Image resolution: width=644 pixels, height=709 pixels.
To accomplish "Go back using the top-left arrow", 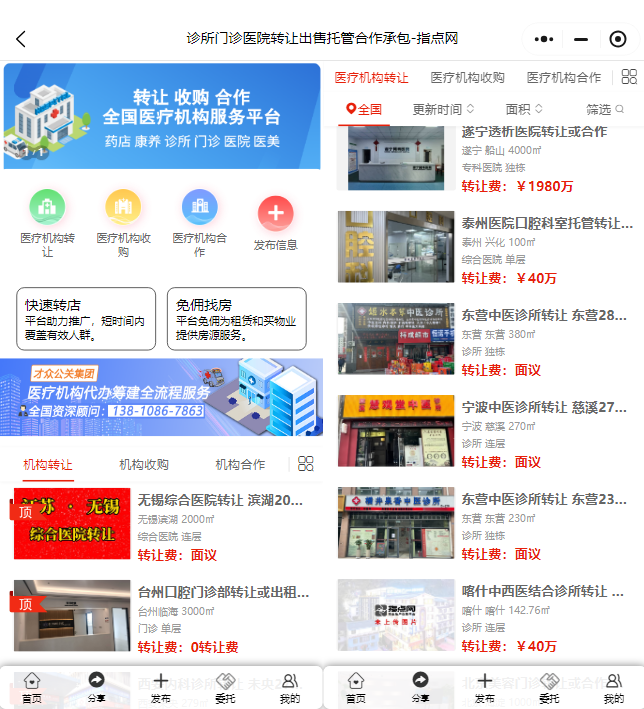I will click(x=21, y=39).
